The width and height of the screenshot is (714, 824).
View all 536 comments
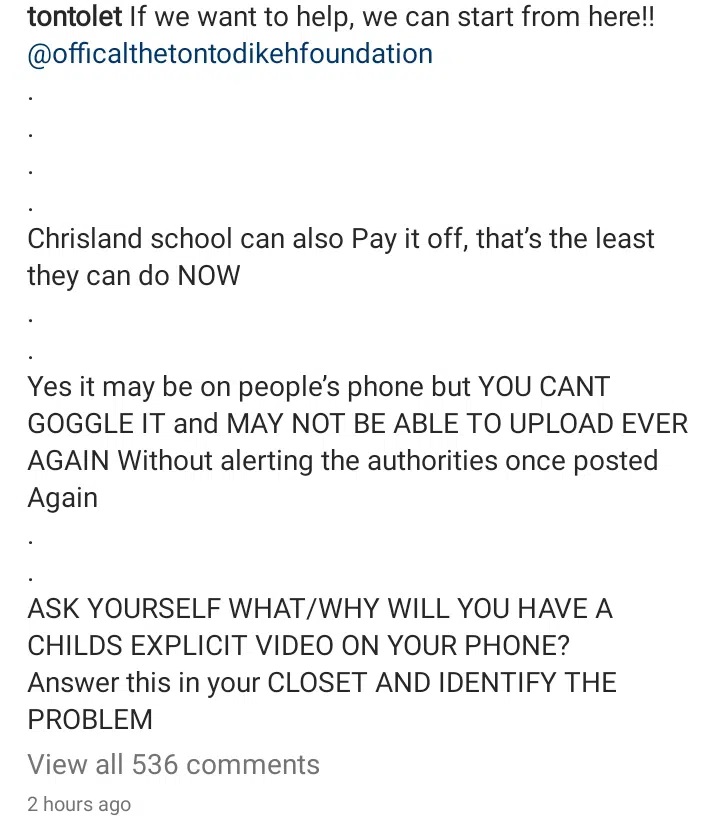click(x=173, y=764)
